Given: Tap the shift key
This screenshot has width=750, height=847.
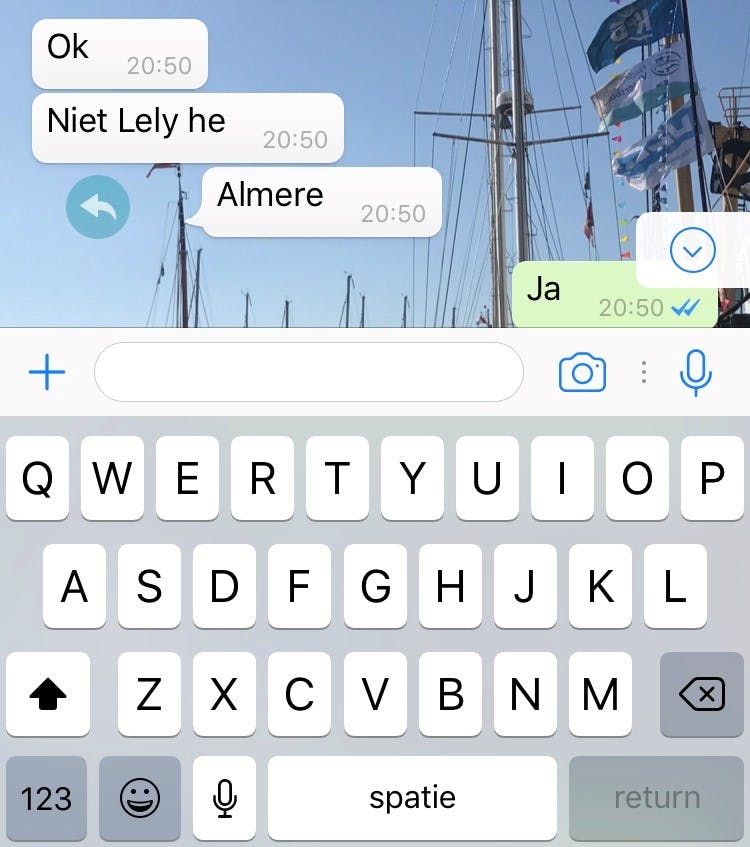Looking at the screenshot, I should point(48,694).
